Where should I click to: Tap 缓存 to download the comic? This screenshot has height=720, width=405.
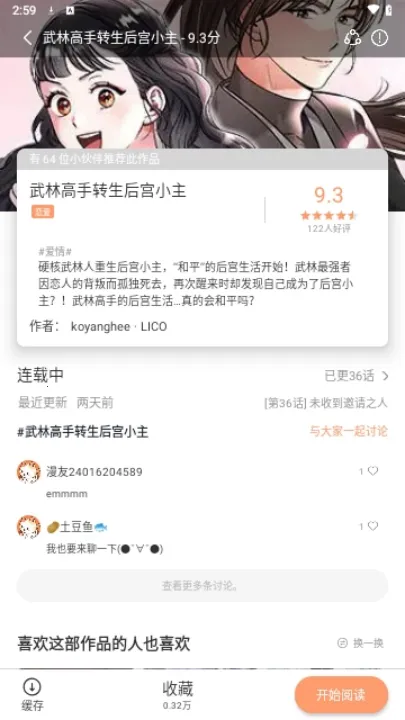[32, 694]
